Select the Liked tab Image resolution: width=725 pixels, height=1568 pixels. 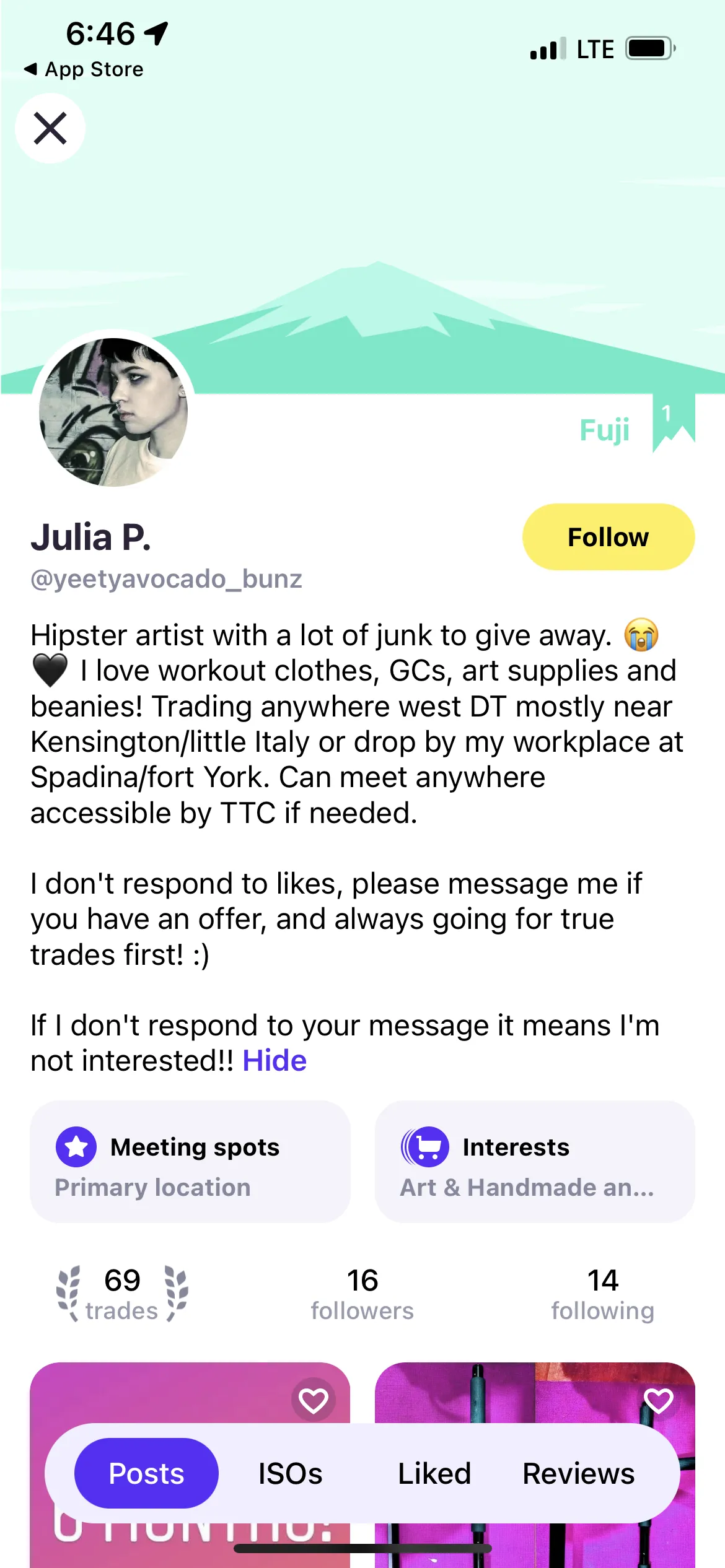(433, 1473)
